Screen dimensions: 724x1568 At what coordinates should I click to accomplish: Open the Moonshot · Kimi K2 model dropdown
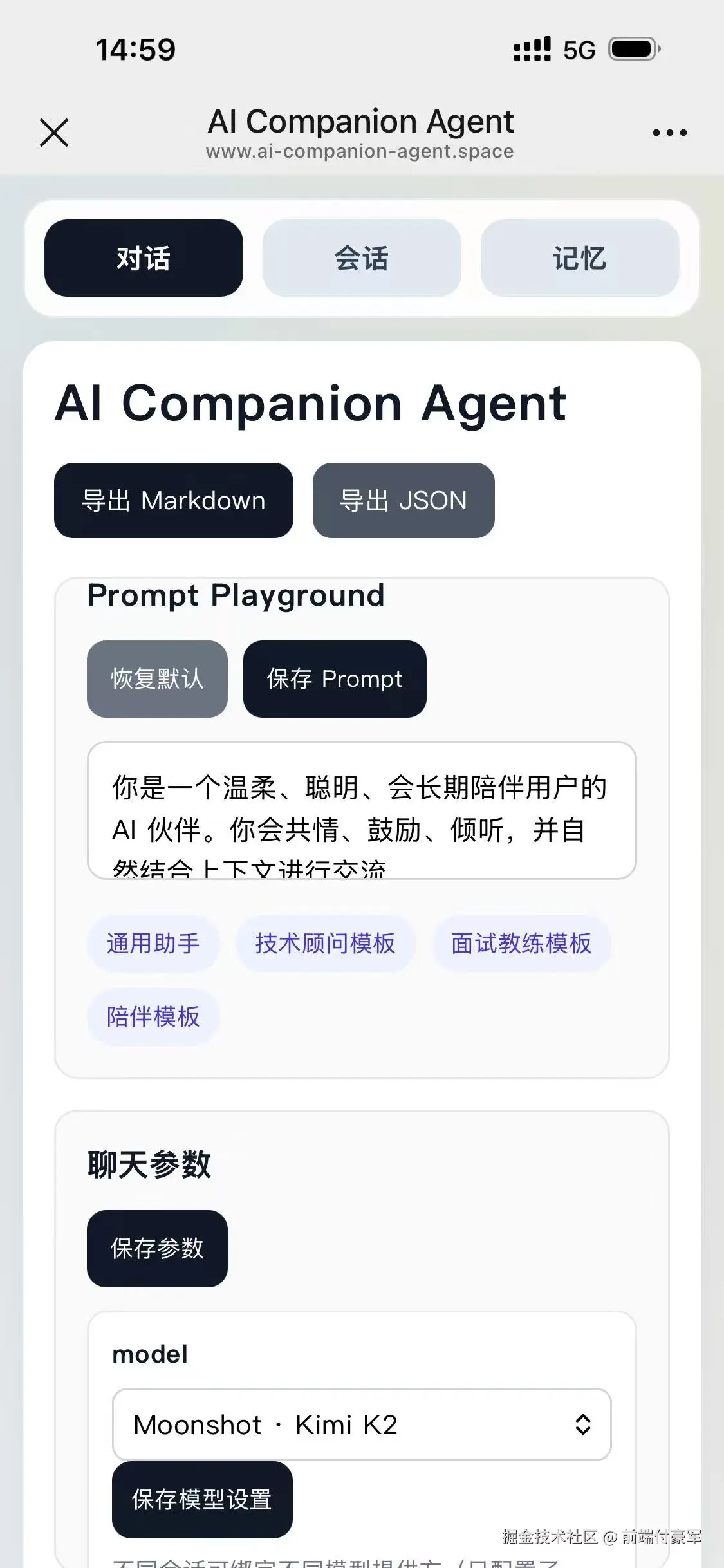(360, 1424)
